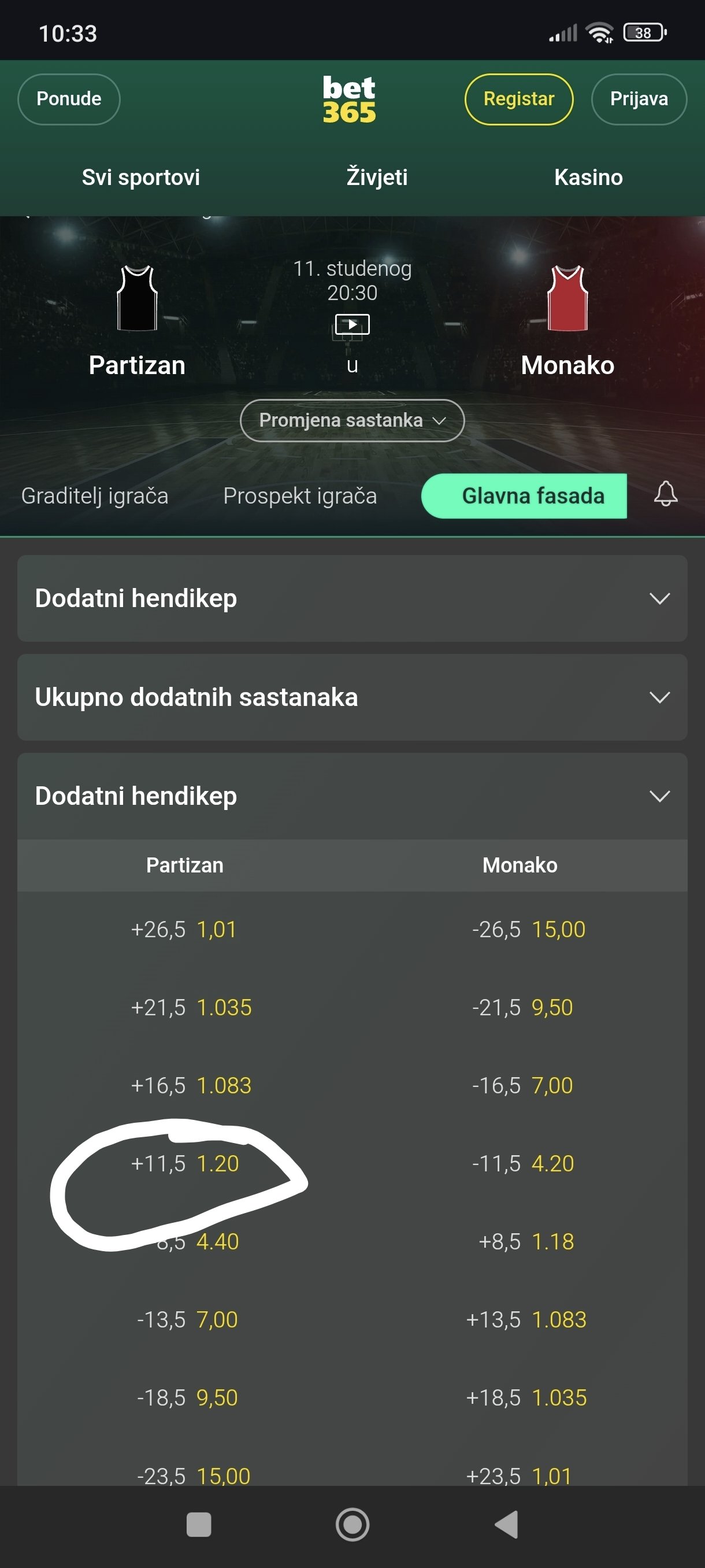
Task: Add Monako -11,5 at 4.20 to betslip
Action: coord(522,1163)
